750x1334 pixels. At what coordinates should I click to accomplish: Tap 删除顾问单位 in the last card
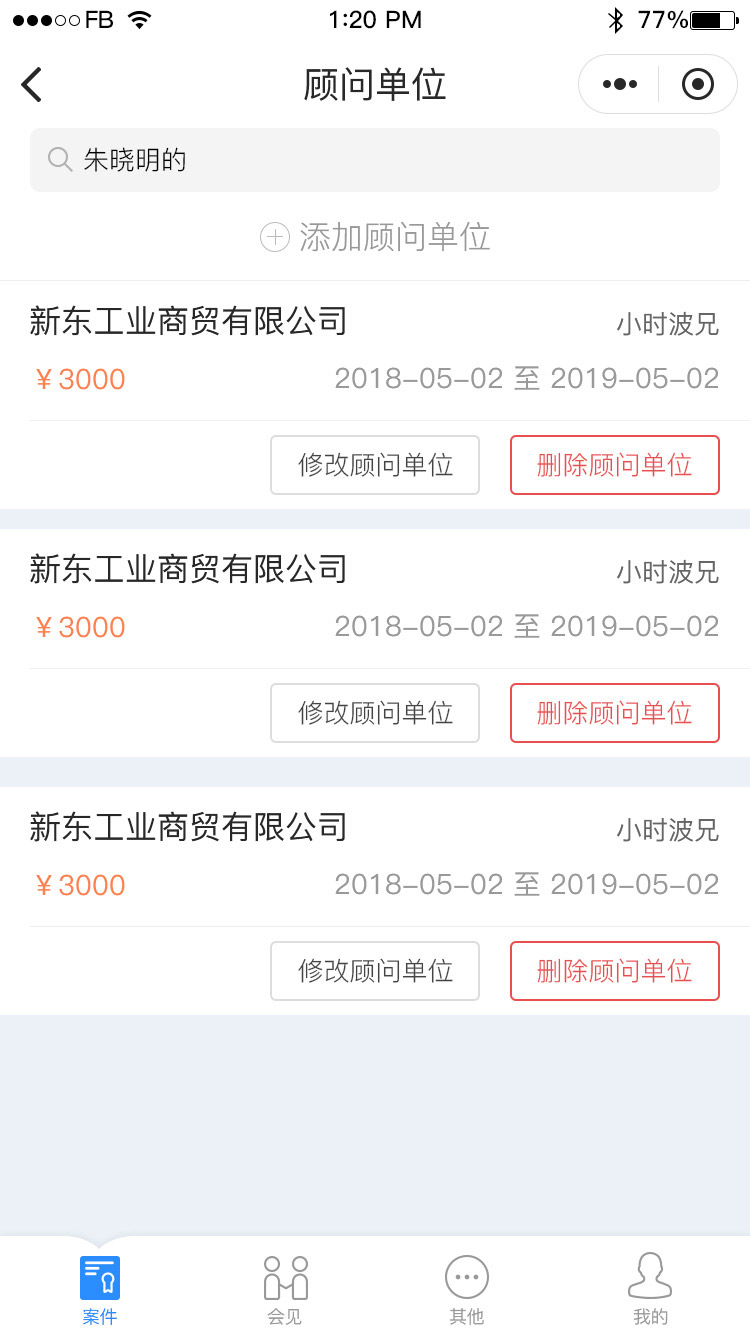615,971
